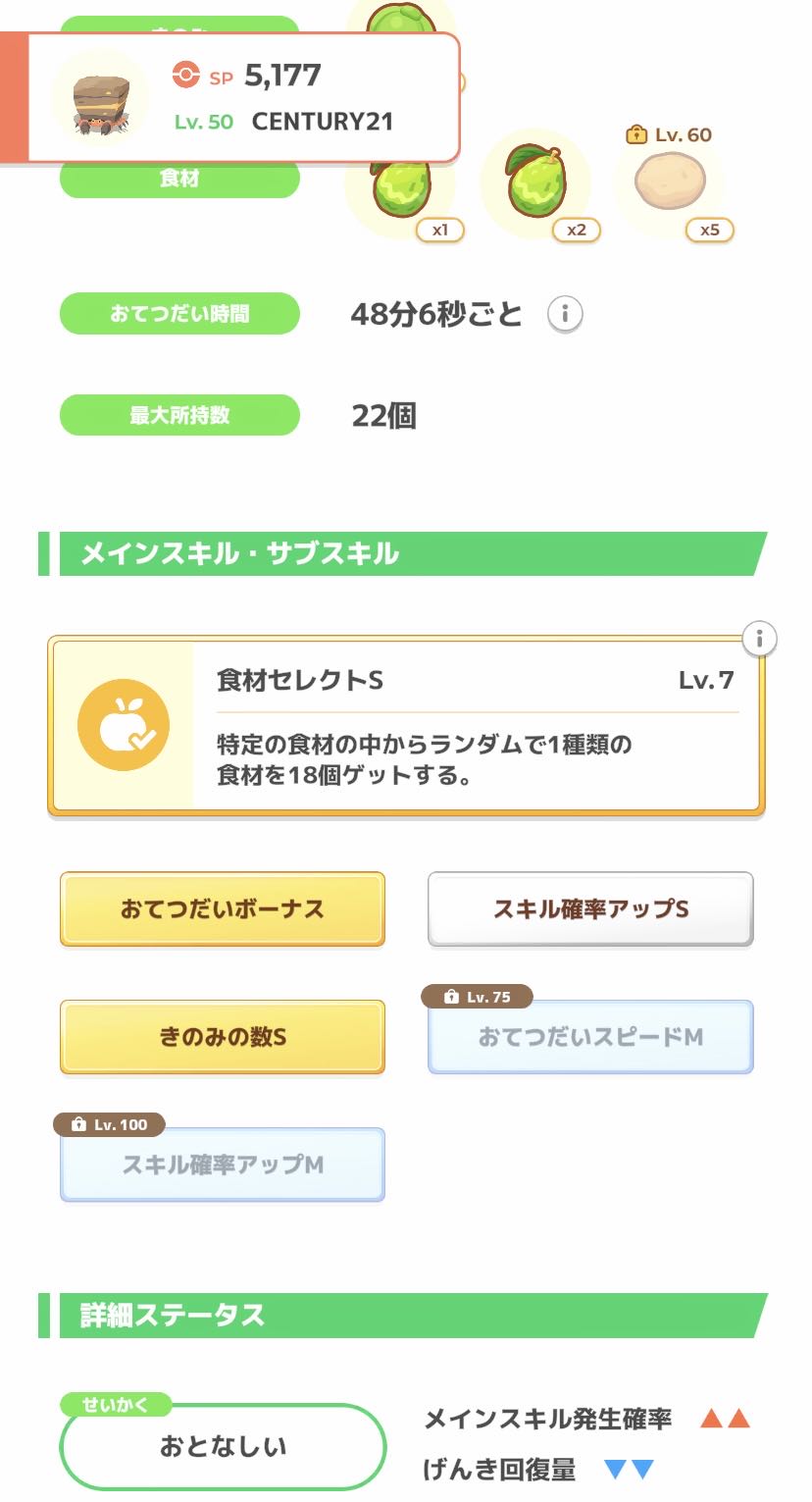Tap the おてつだいボーナス sub skill
The height and width of the screenshot is (1502, 812).
[223, 909]
